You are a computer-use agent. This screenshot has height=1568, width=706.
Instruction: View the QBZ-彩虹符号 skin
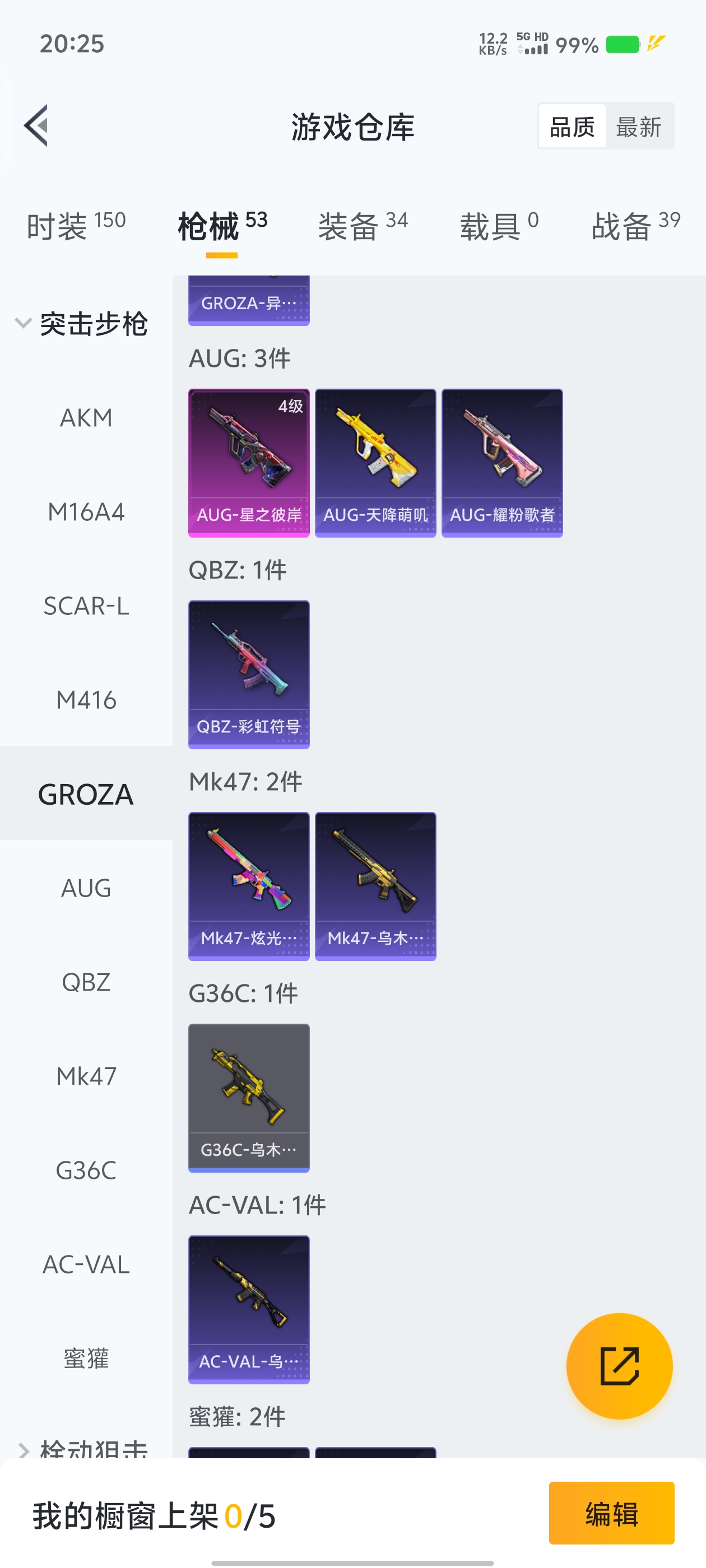[x=249, y=674]
